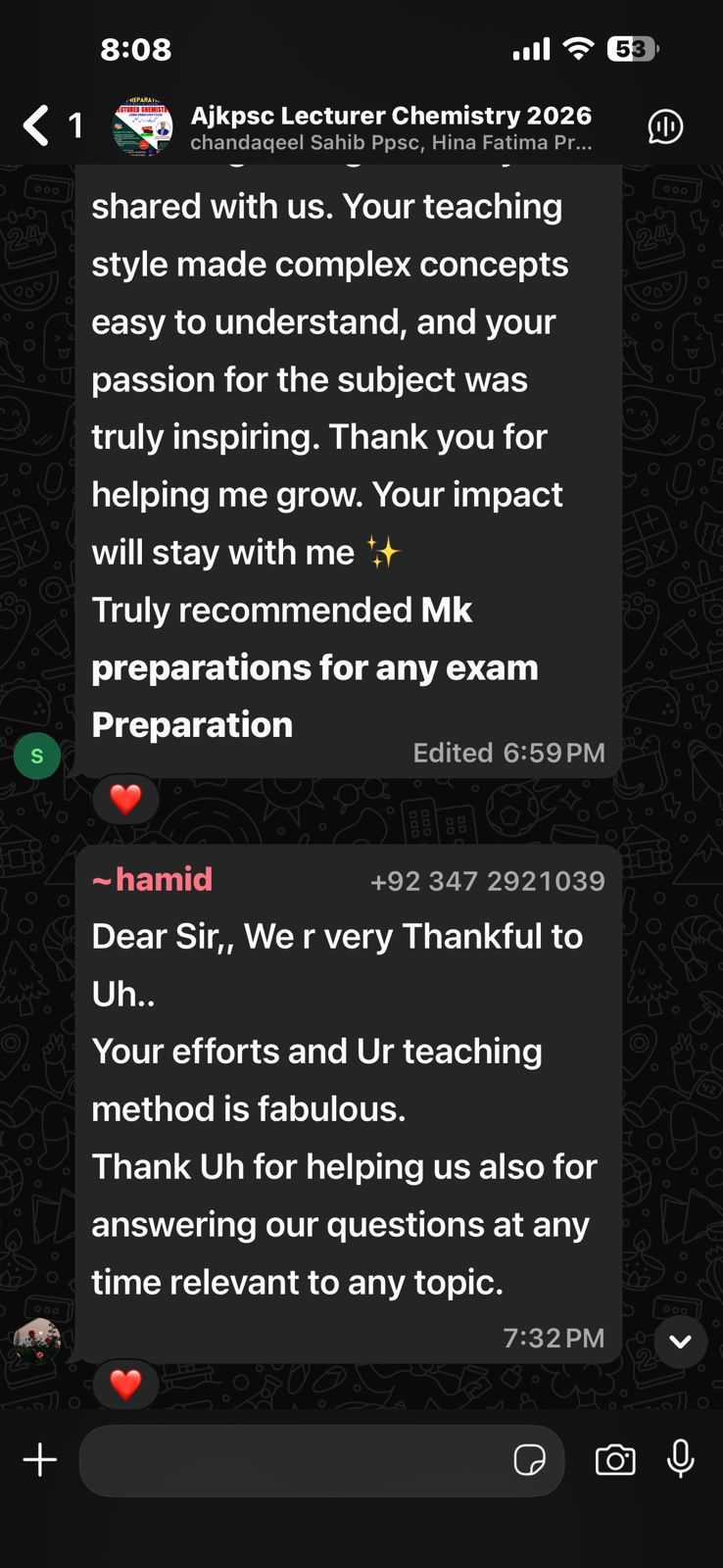723x1568 pixels.
Task: View heart reaction on the 6:59 PM message
Action: click(125, 800)
